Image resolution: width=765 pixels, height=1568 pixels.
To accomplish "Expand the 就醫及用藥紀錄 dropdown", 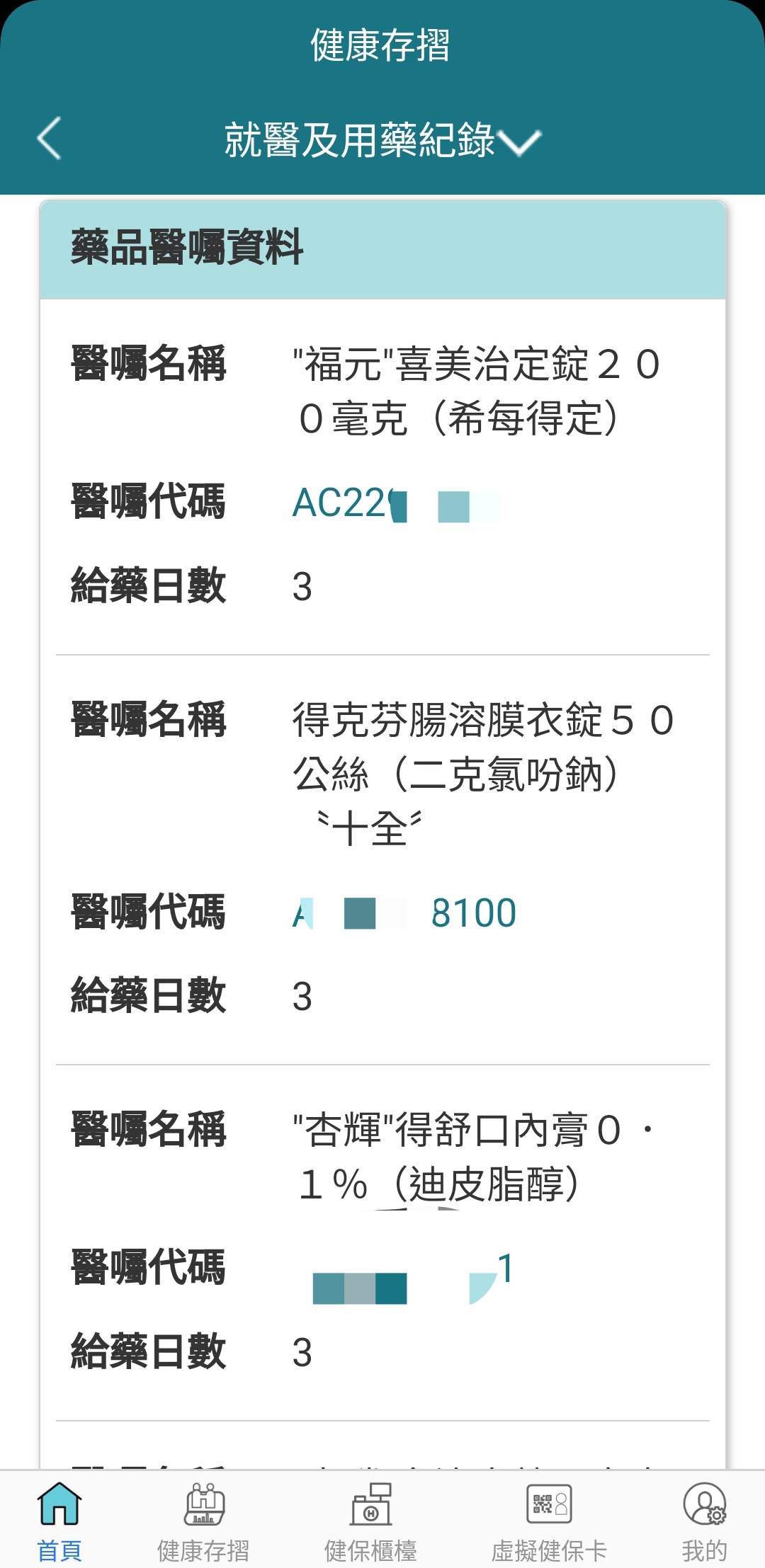I will pyautogui.click(x=382, y=140).
